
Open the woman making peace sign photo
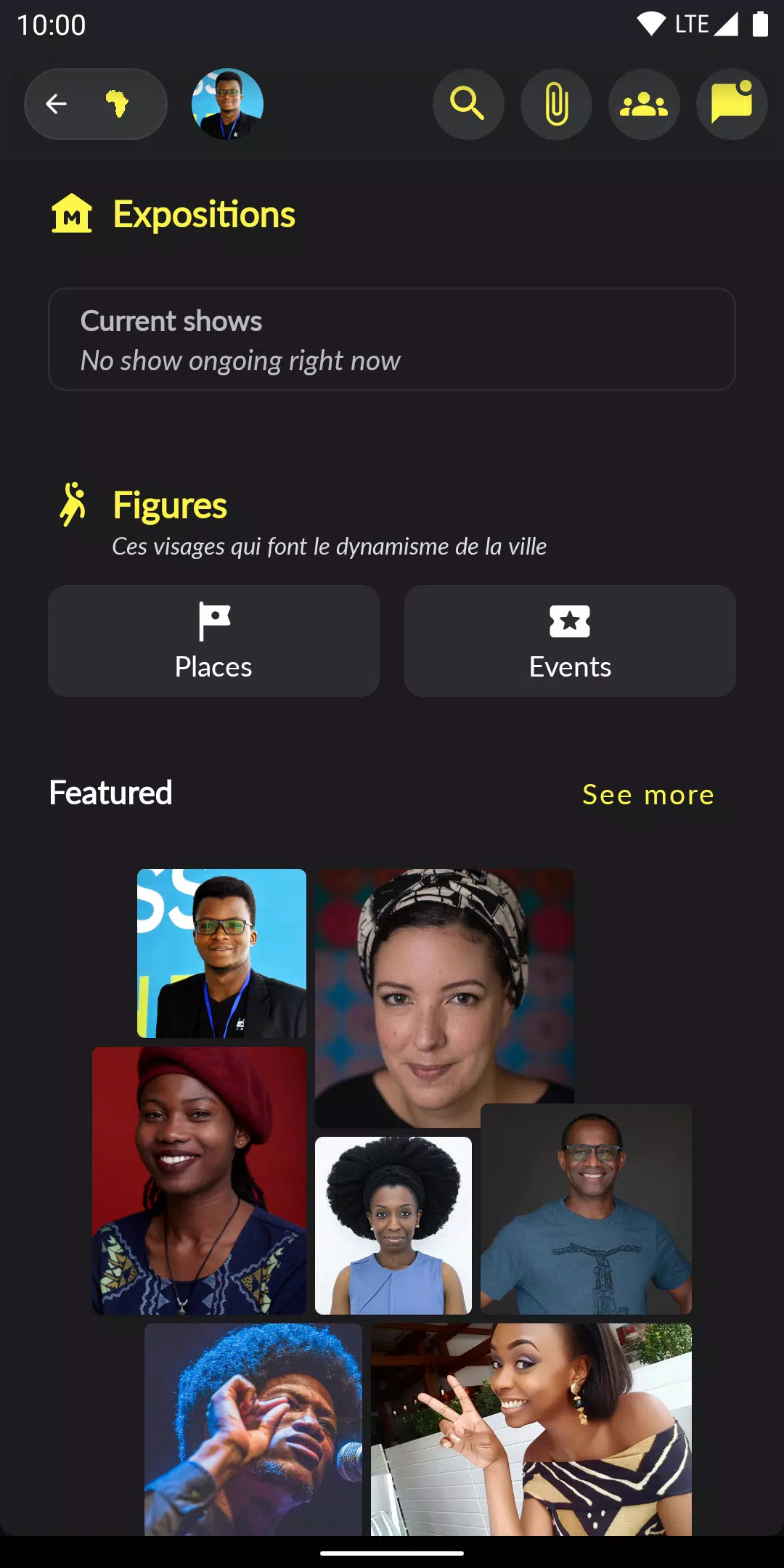point(531,1429)
